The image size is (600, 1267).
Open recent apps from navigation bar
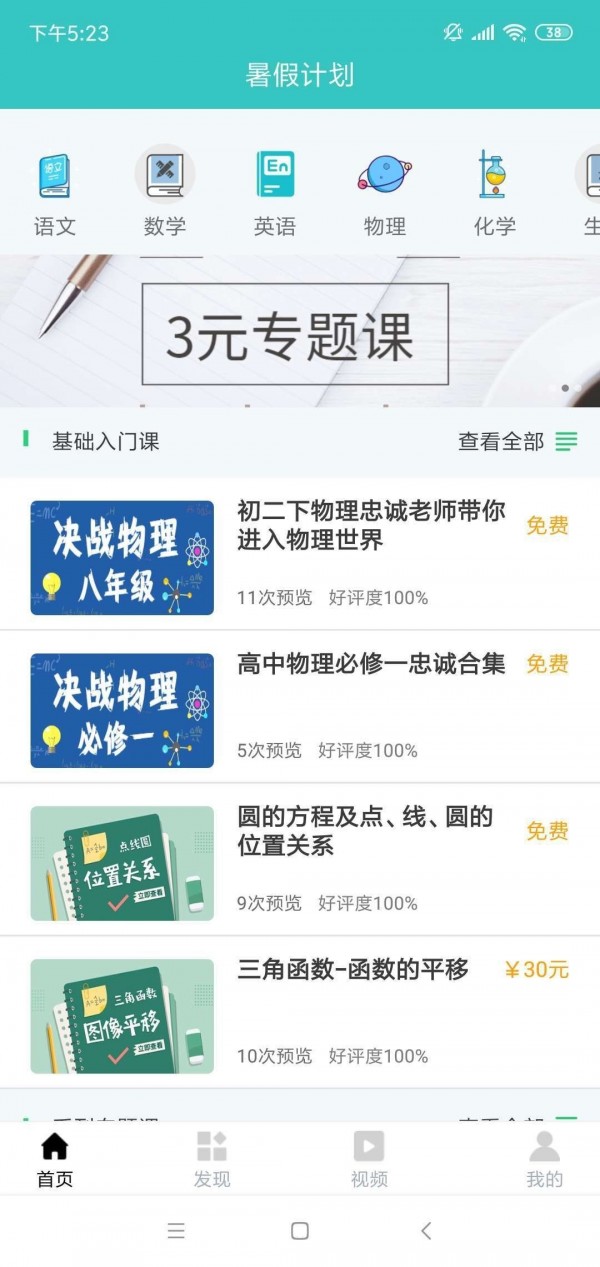pos(176,1231)
